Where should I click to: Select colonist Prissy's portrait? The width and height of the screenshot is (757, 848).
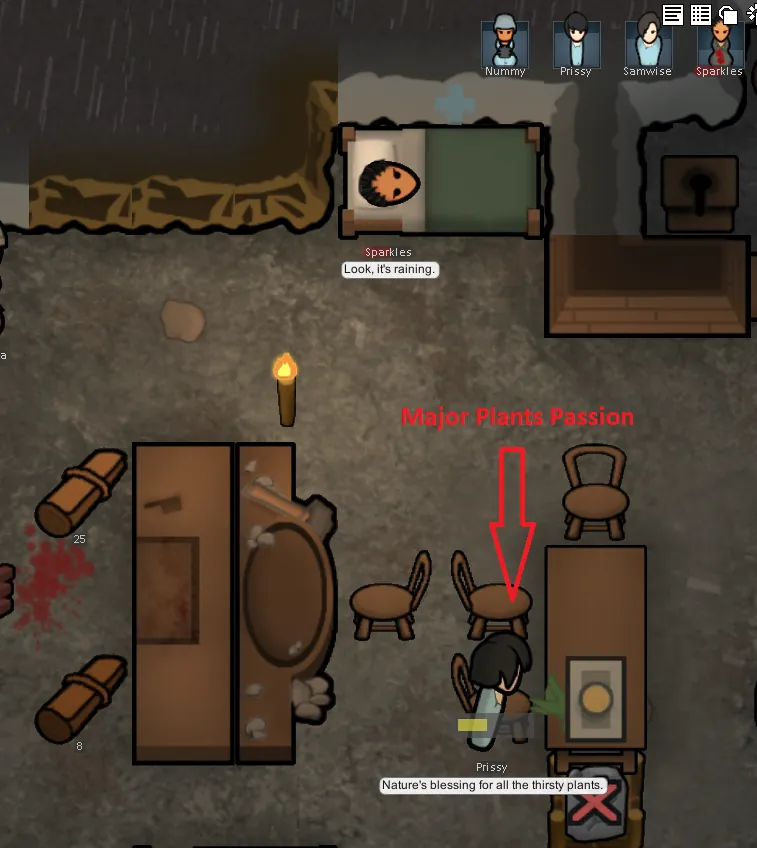point(576,43)
